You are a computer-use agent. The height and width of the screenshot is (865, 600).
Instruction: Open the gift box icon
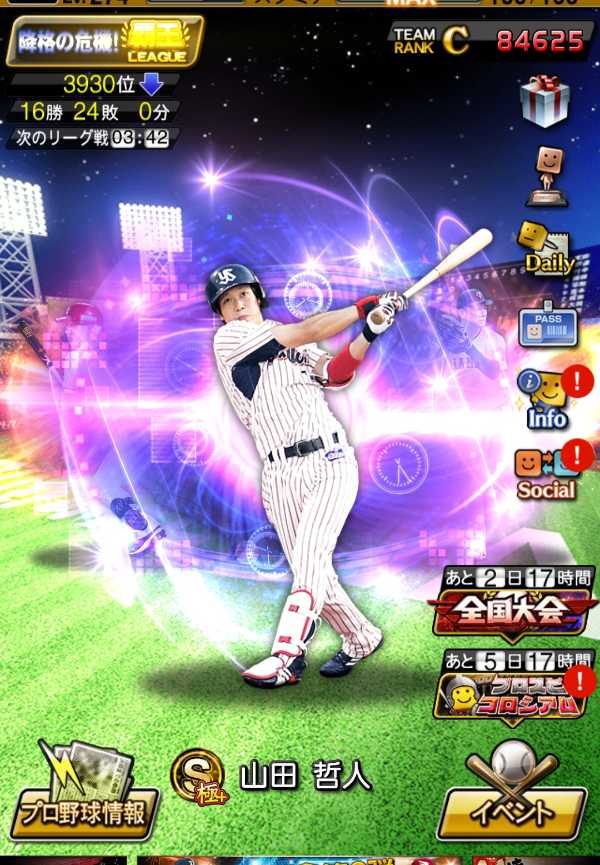545,100
